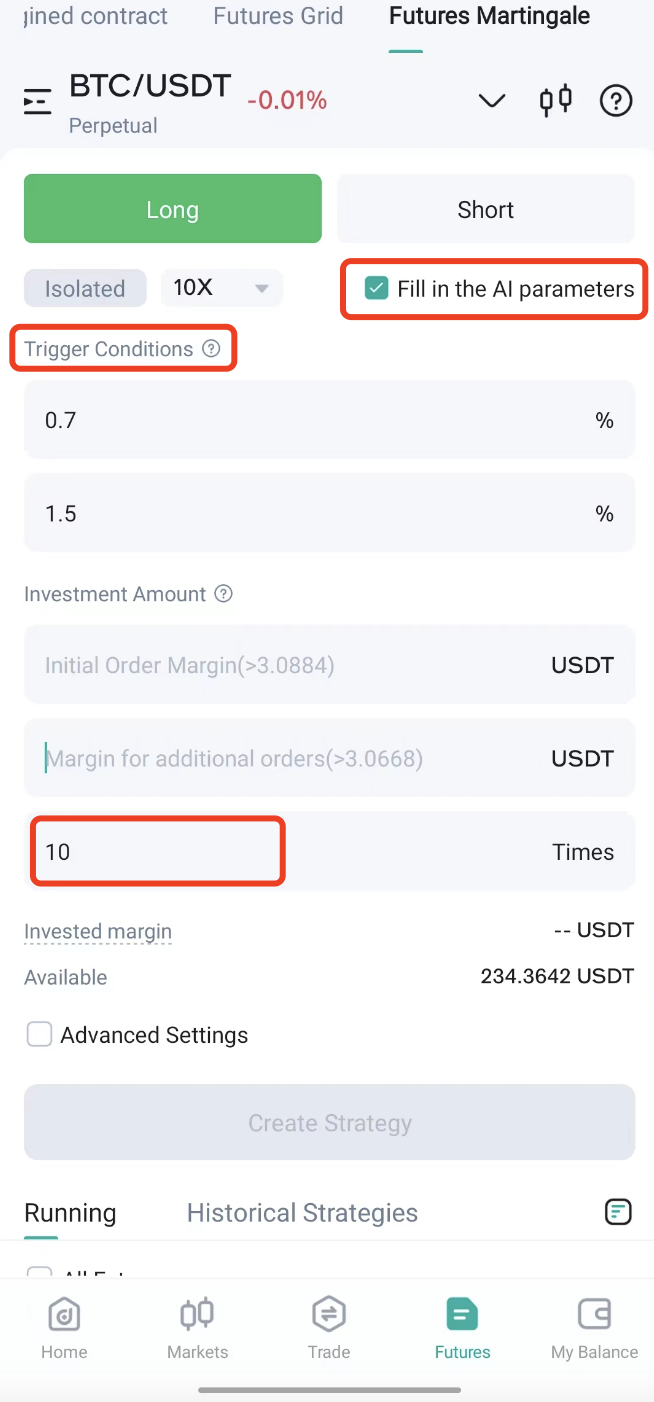
Task: Show Trigger Conditions info tooltip
Action: (x=211, y=349)
